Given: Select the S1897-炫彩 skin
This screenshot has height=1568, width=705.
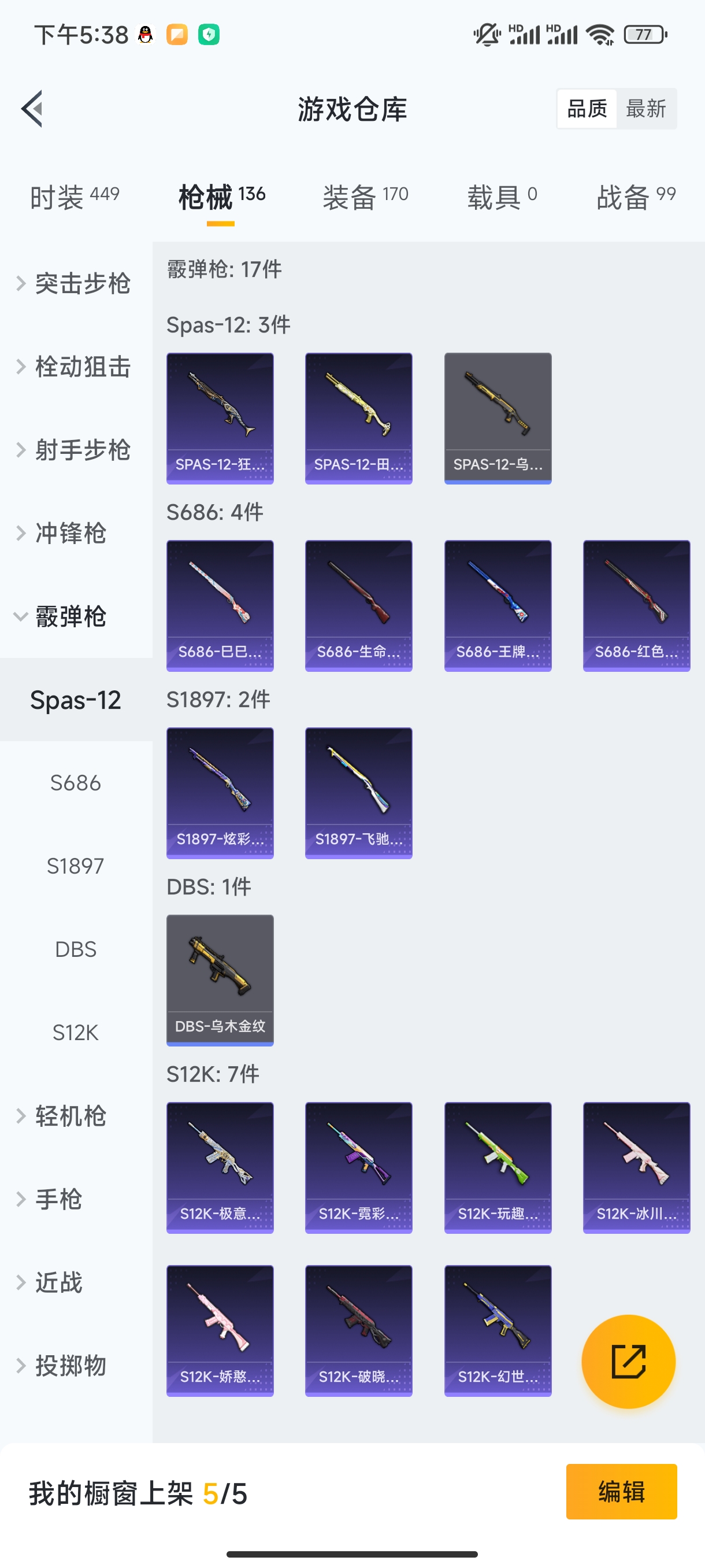Looking at the screenshot, I should point(220,793).
